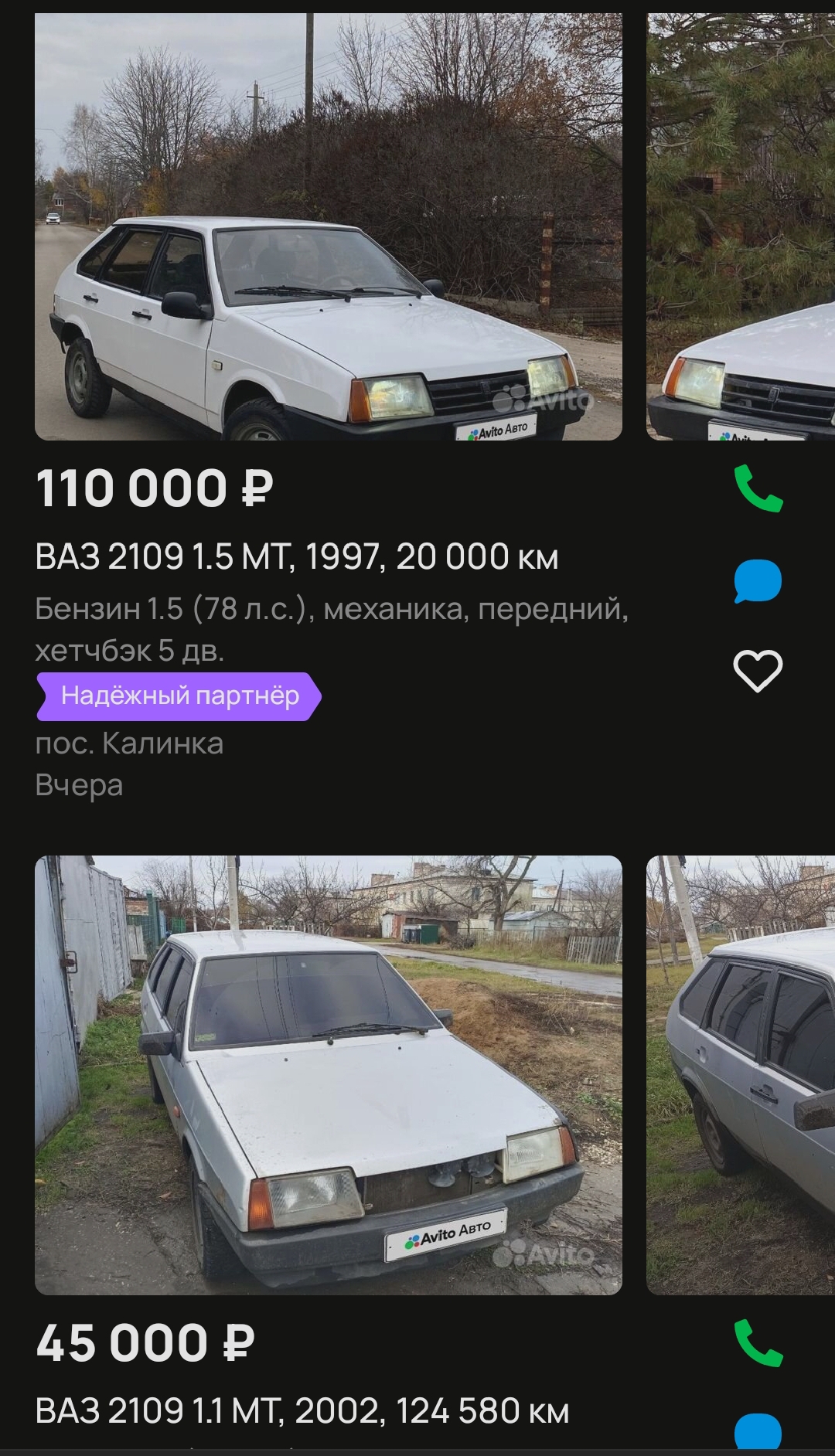Screen dimensions: 835x1456
Task: Open the listing ВАЗ 2109 1.5 МТ, 1997
Action: click(x=297, y=556)
